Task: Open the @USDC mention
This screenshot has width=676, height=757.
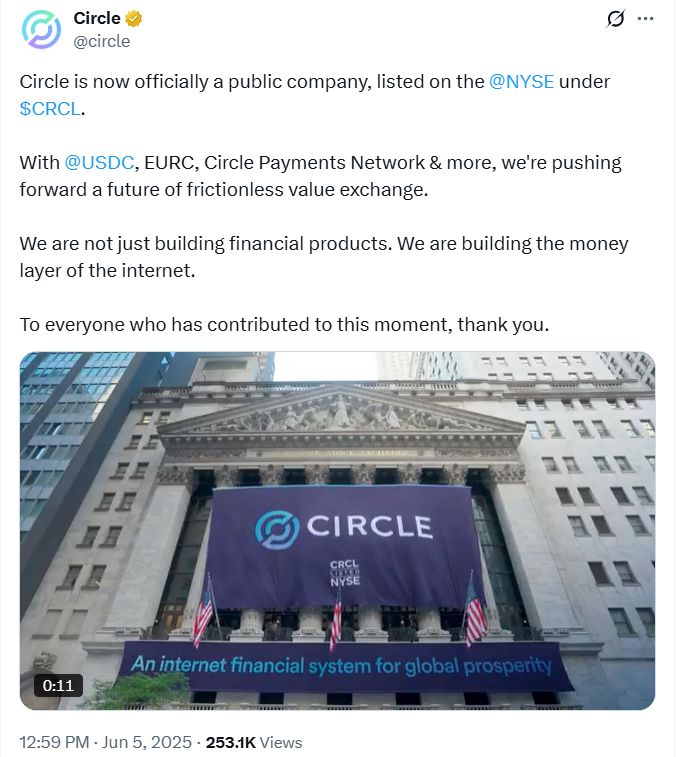Action: 99,162
